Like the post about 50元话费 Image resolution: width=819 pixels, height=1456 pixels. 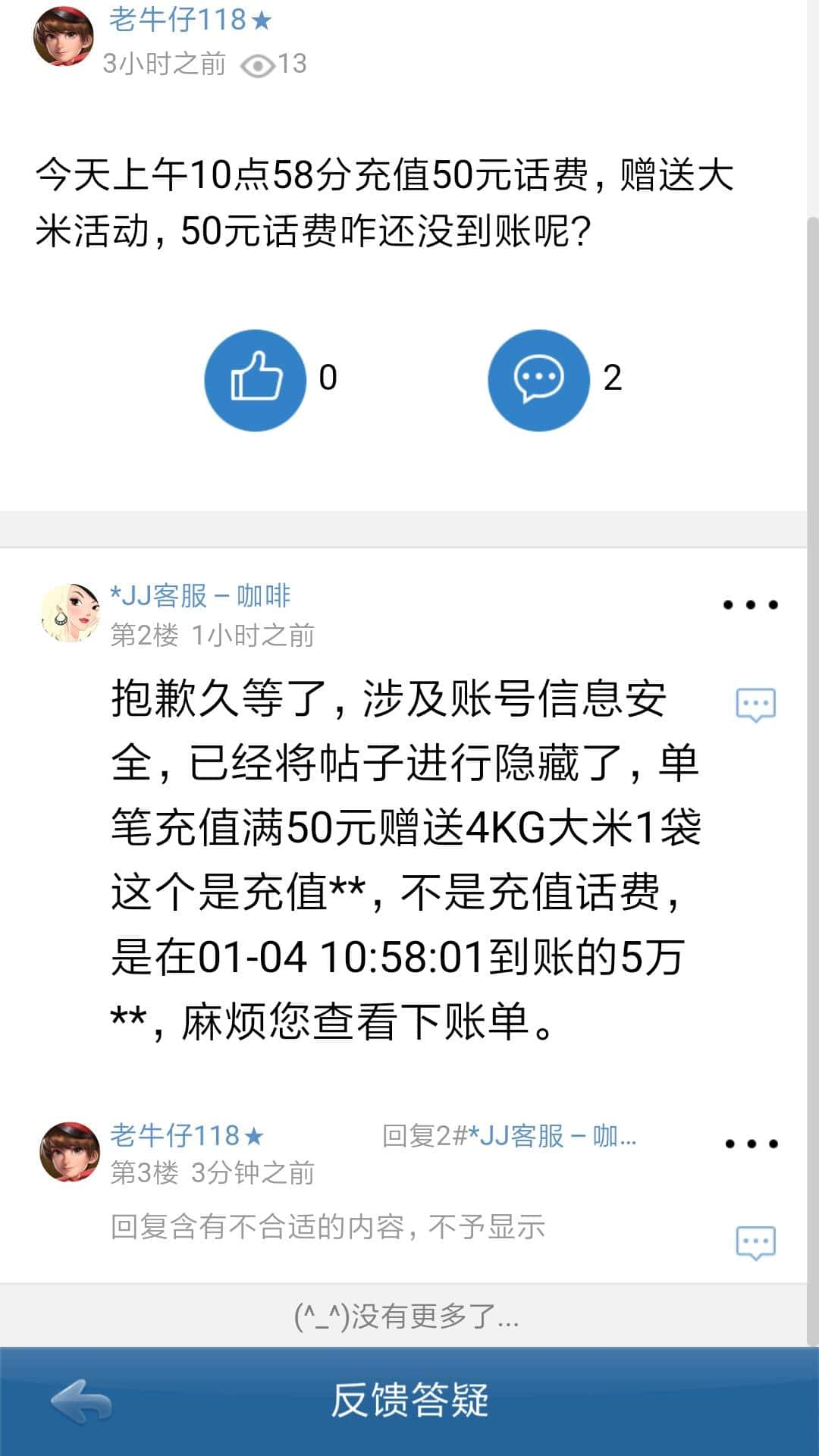pos(256,380)
